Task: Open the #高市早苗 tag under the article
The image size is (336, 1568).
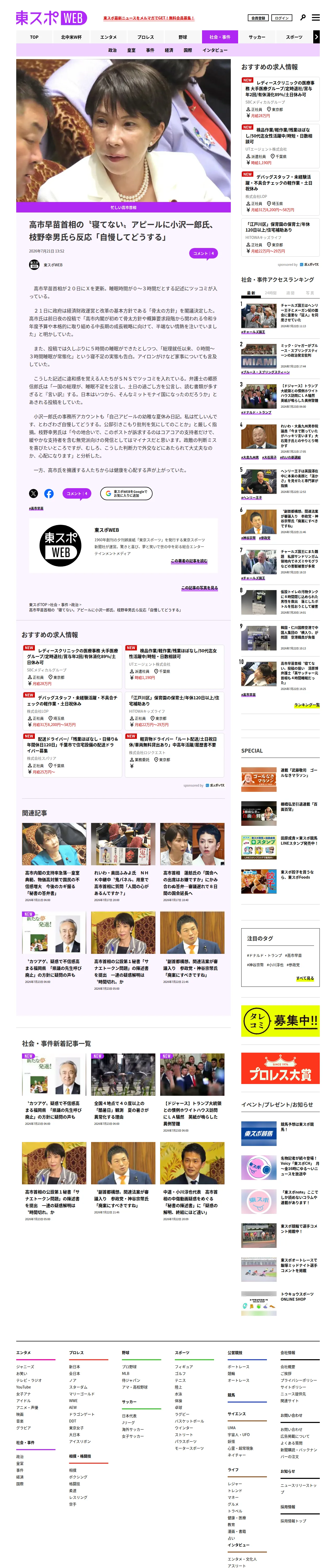Action: pyautogui.click(x=36, y=508)
